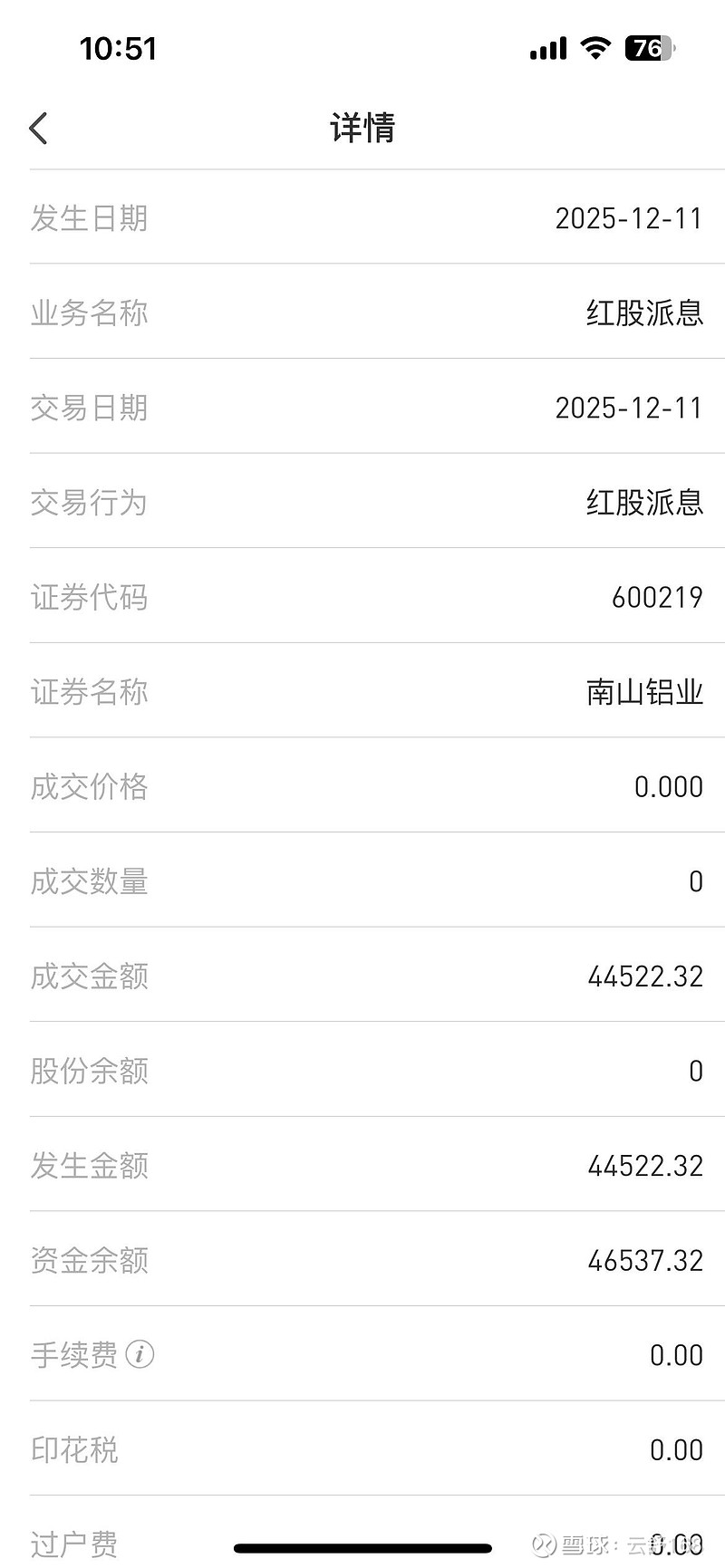Tap the 印花税 row
The image size is (725, 1568).
tap(362, 1449)
